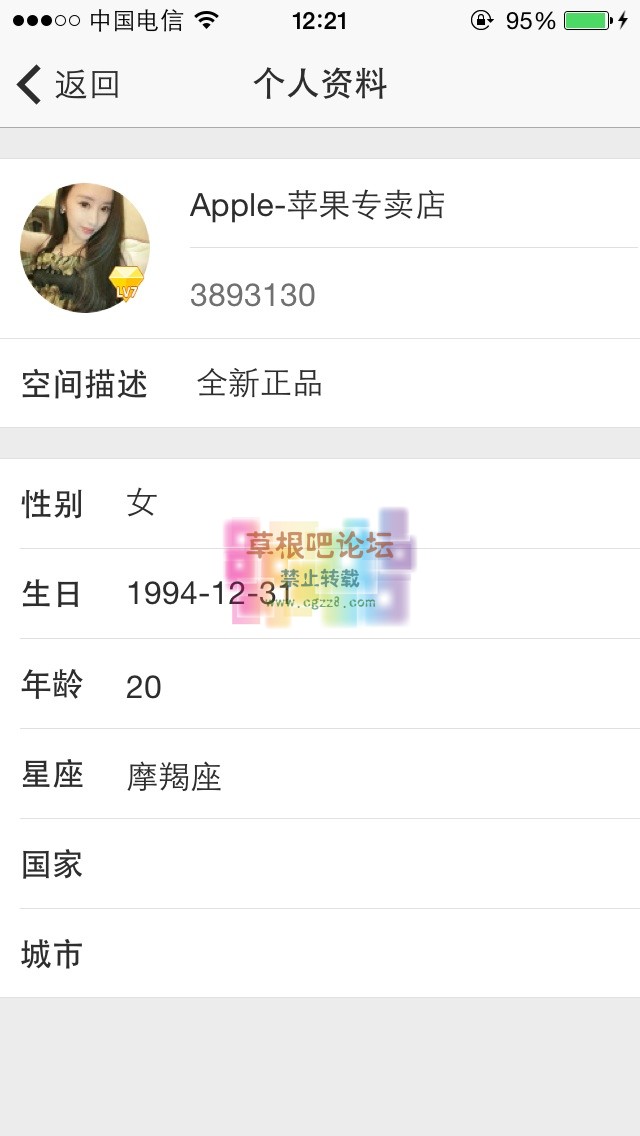
Task: Go back with the 返回 button
Action: pyautogui.click(x=68, y=85)
